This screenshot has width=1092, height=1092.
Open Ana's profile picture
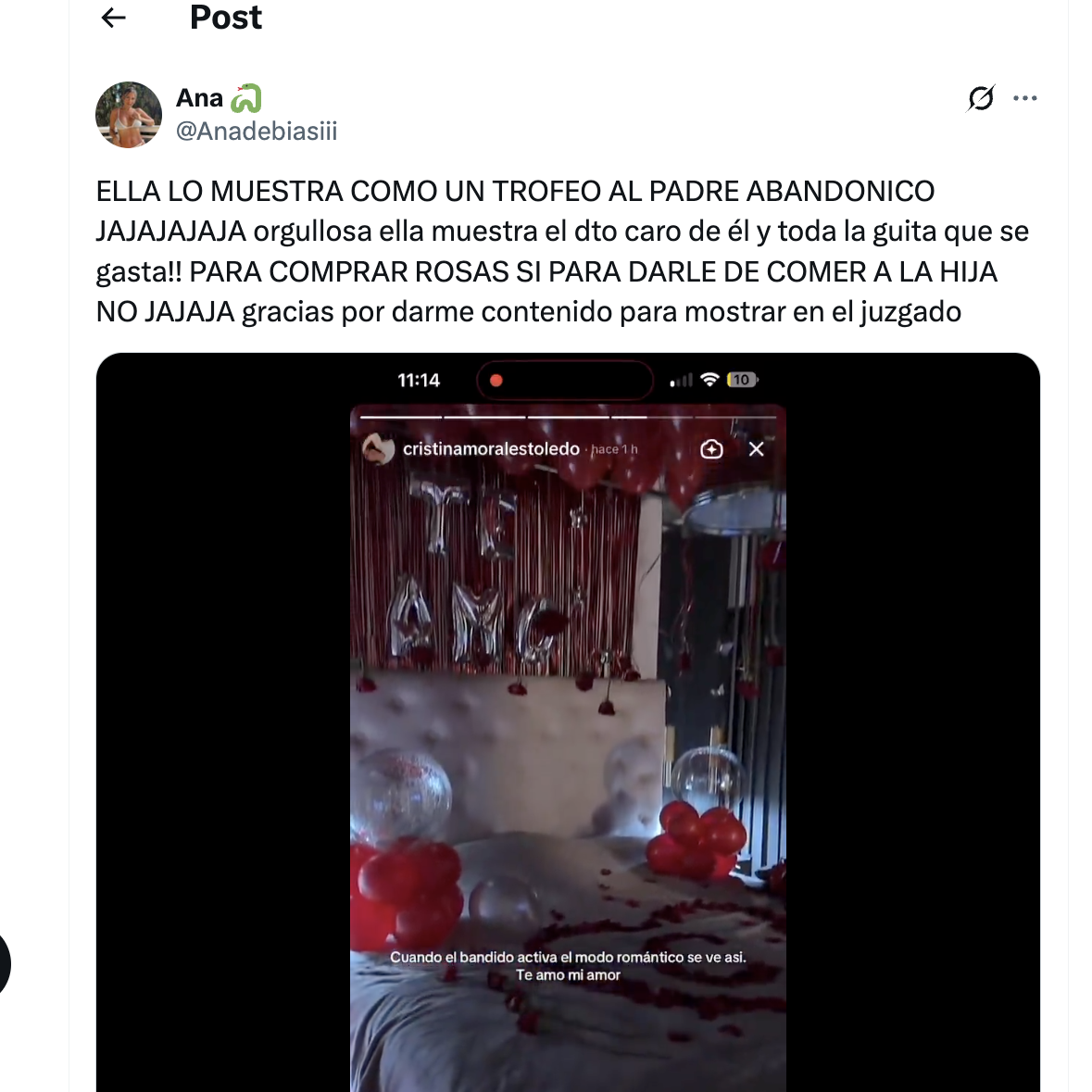point(129,115)
